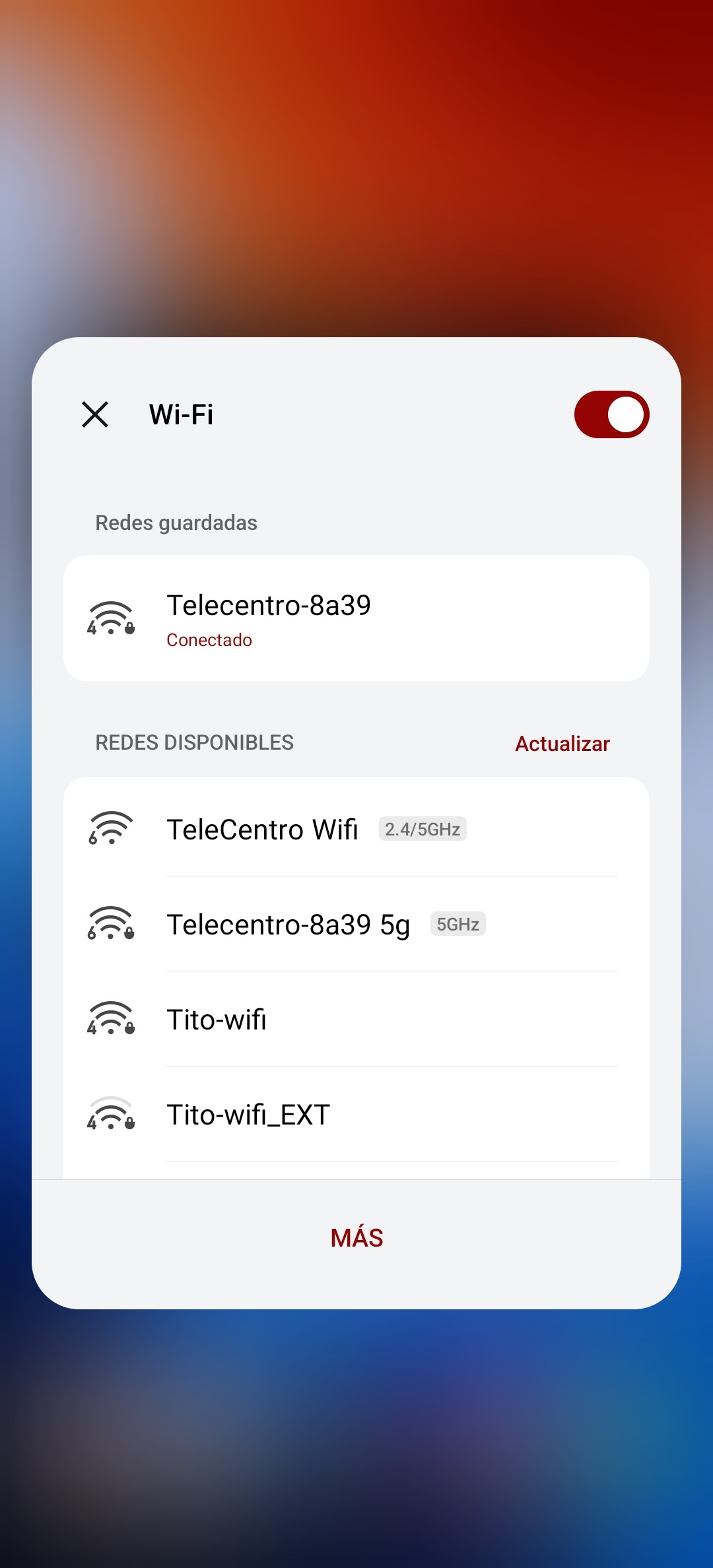Viewport: 713px width, 1568px height.
Task: Click the Tito-wifi_EXT weak signal icon
Action: [x=111, y=1114]
